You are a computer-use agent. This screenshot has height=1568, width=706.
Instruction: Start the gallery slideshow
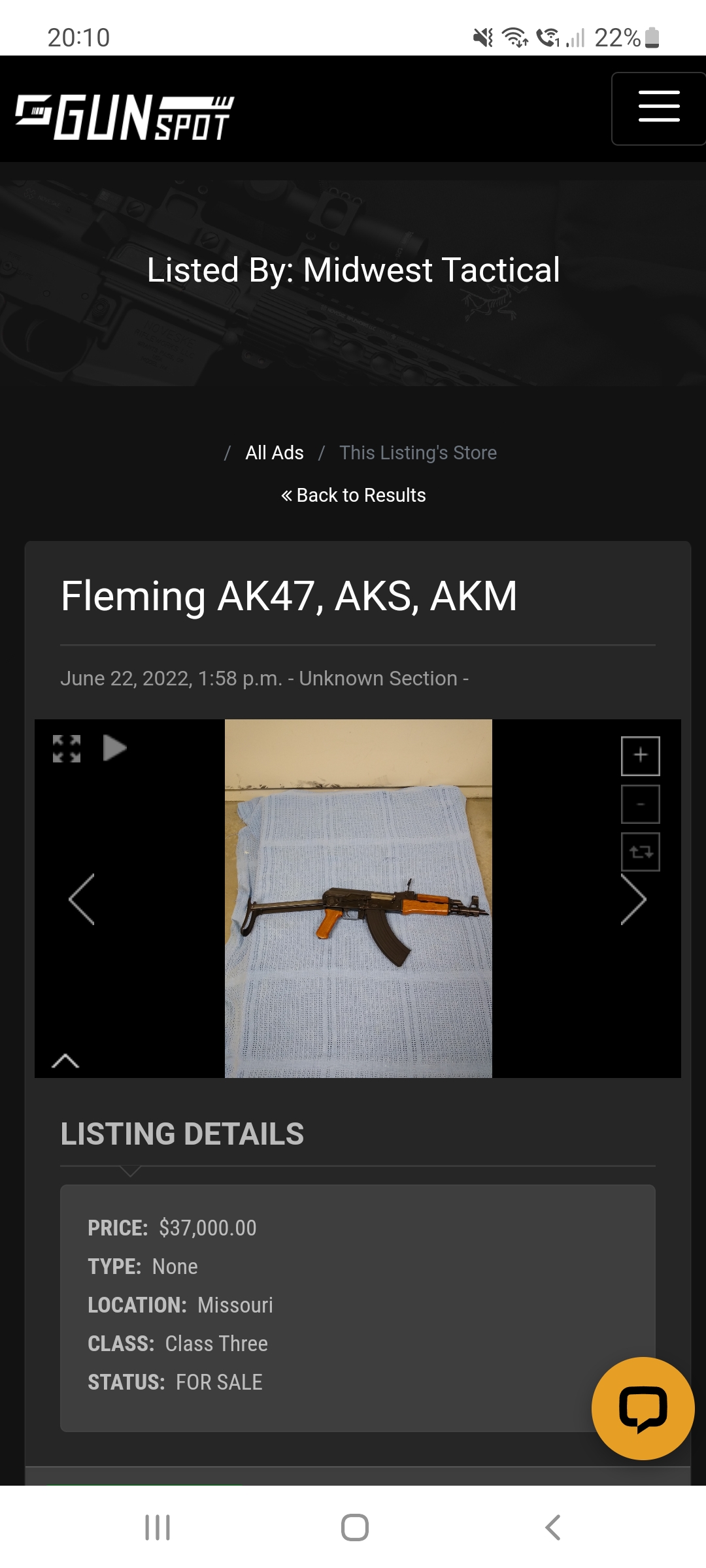point(115,748)
